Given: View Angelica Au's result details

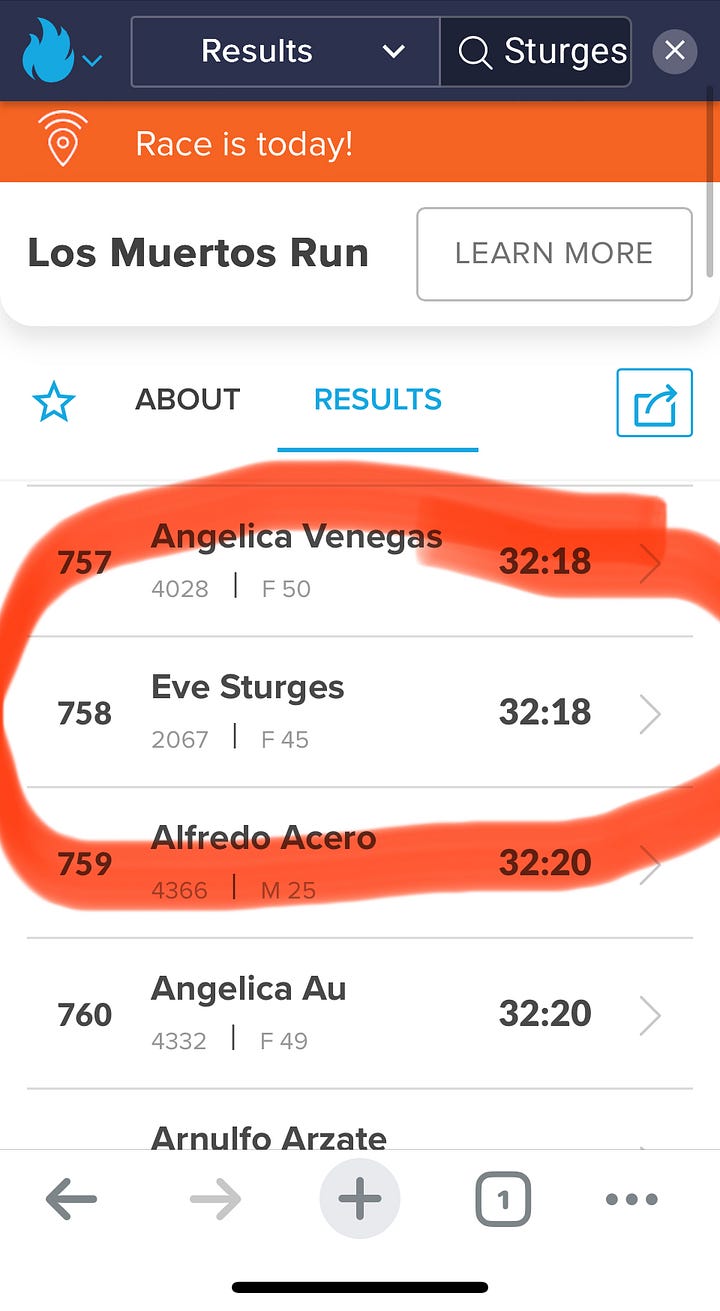Looking at the screenshot, I should pyautogui.click(x=360, y=1014).
